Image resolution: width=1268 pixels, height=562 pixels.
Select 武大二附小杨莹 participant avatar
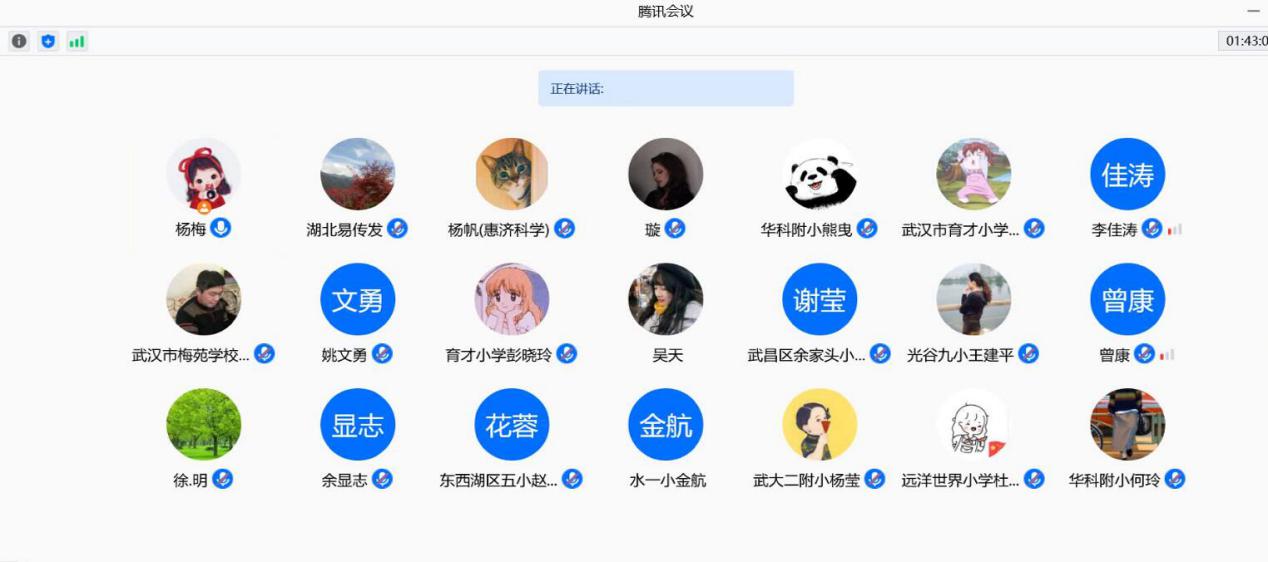[819, 425]
